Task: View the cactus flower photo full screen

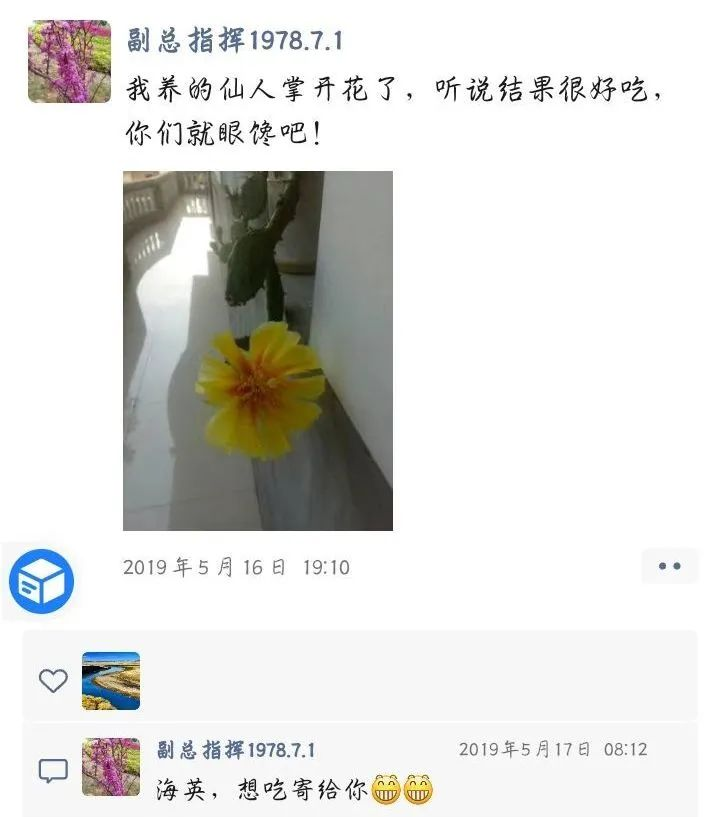Action: (x=257, y=350)
